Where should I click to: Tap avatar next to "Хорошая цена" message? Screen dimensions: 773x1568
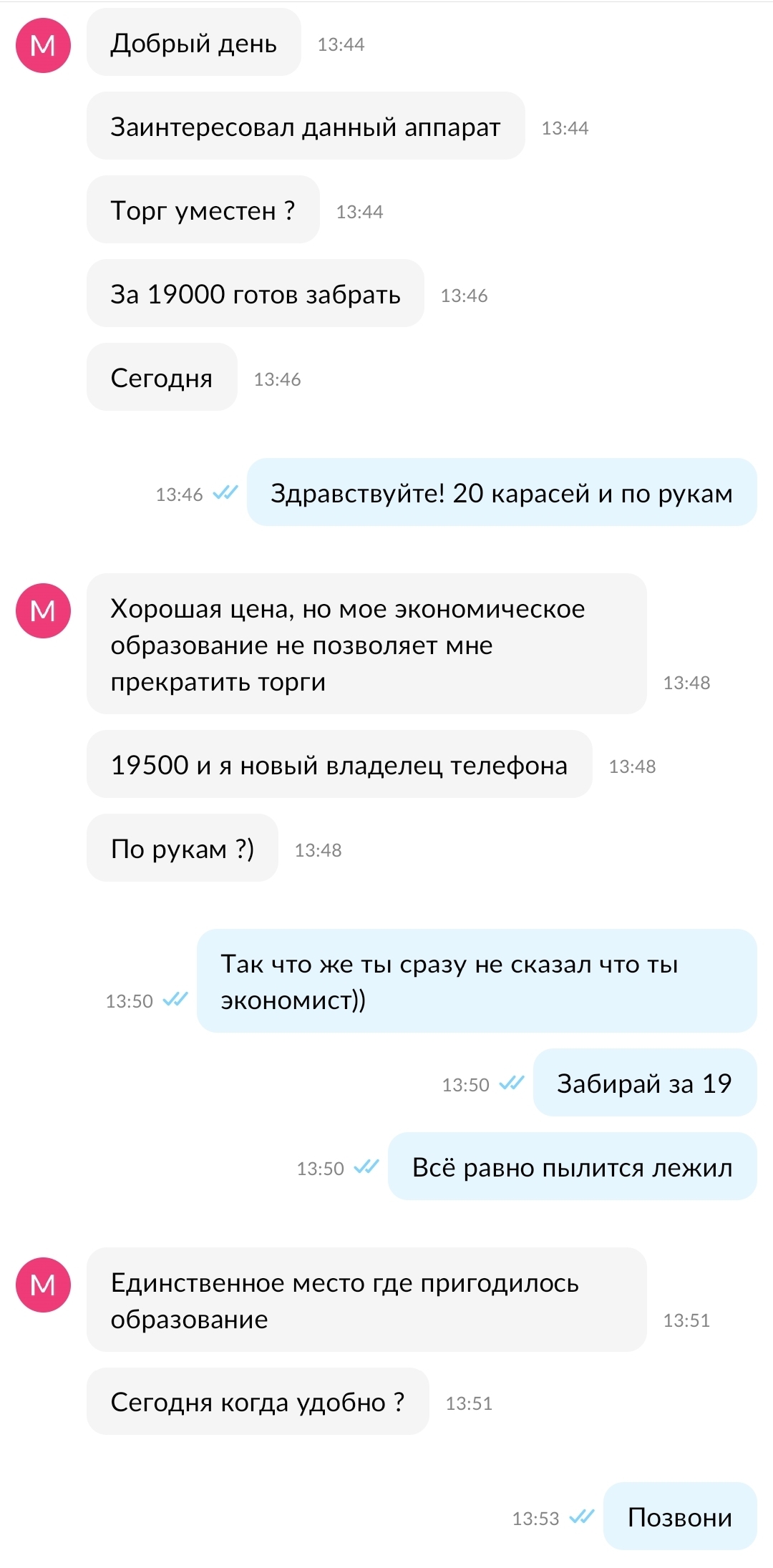pyautogui.click(x=43, y=610)
